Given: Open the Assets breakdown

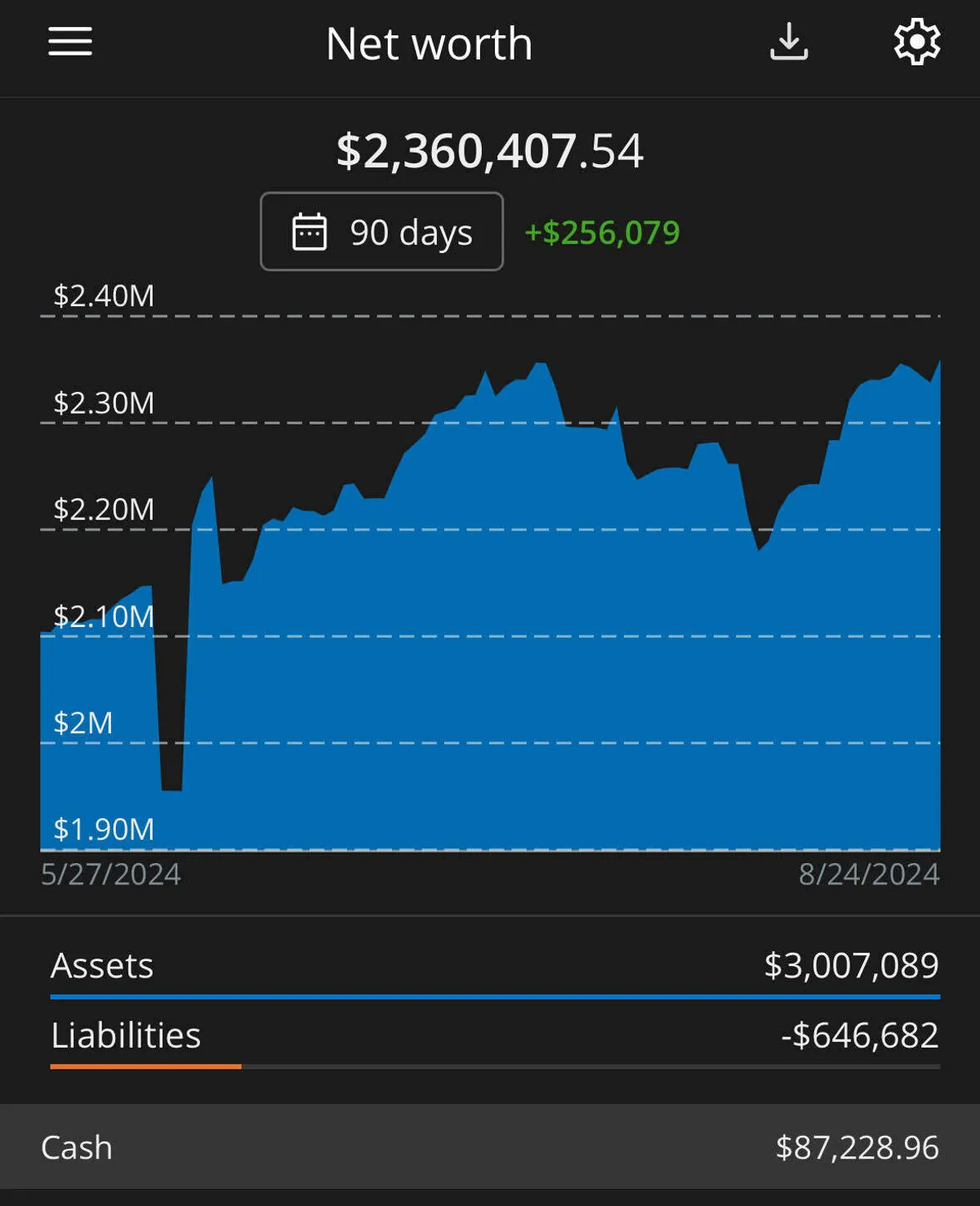Looking at the screenshot, I should click(x=494, y=966).
